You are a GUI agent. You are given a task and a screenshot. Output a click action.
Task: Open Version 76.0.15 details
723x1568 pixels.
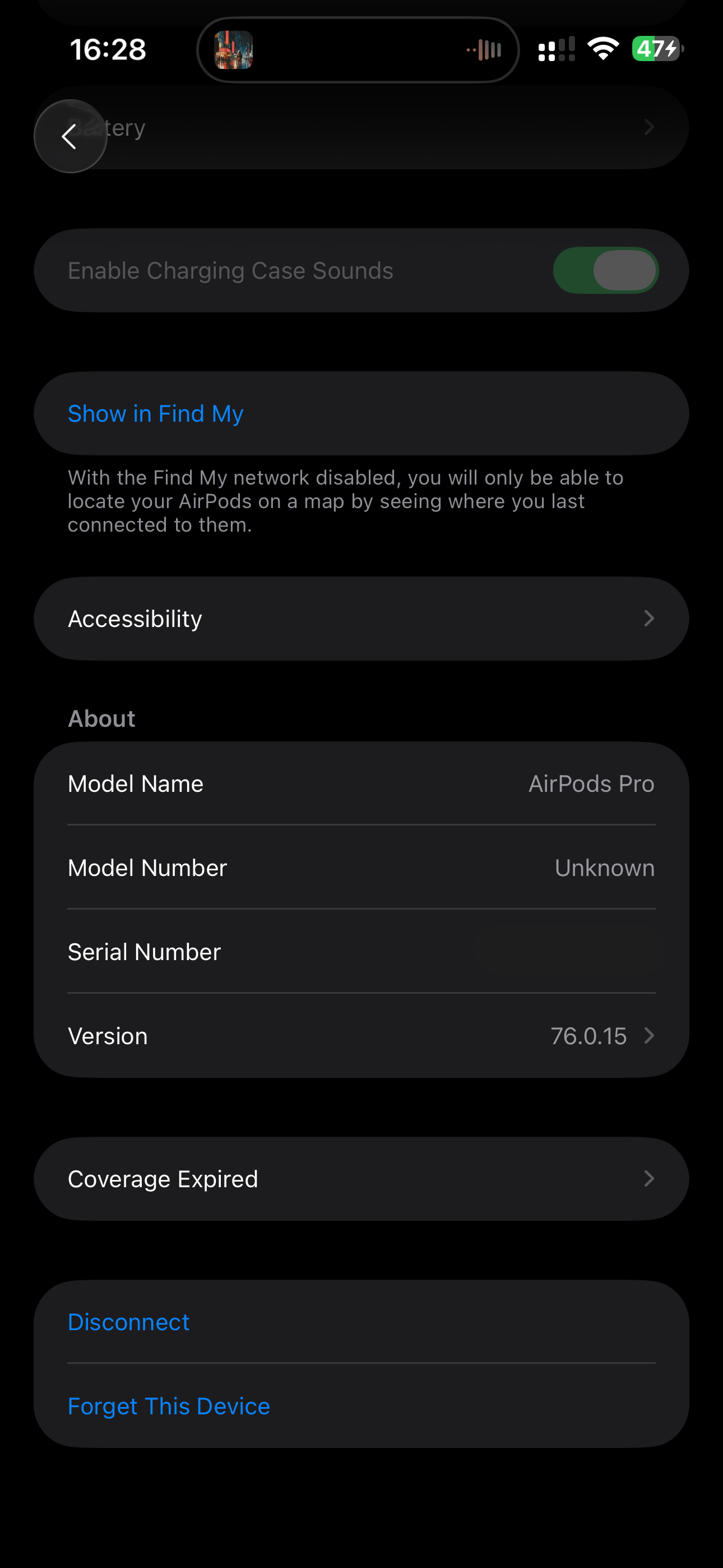point(360,1036)
